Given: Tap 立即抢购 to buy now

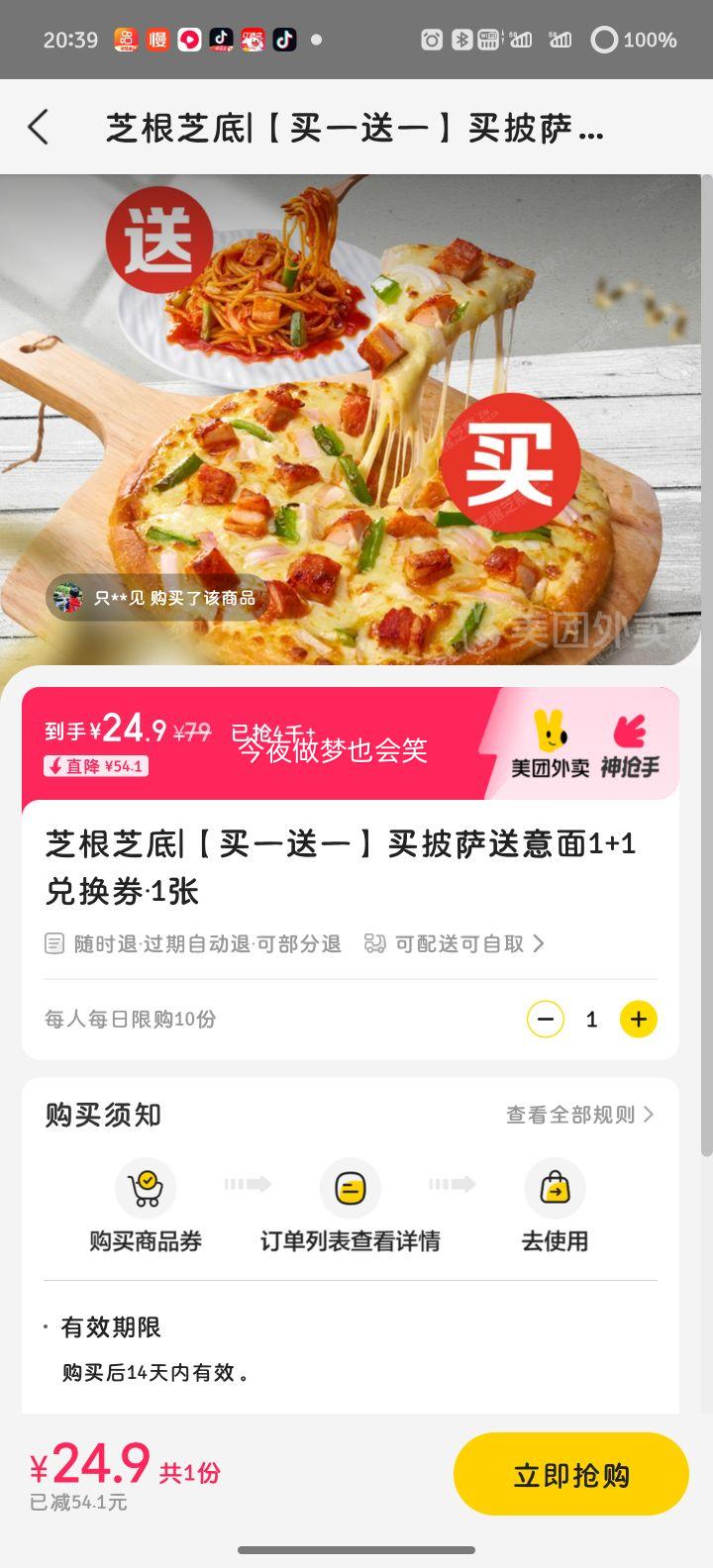Looking at the screenshot, I should 570,1474.
